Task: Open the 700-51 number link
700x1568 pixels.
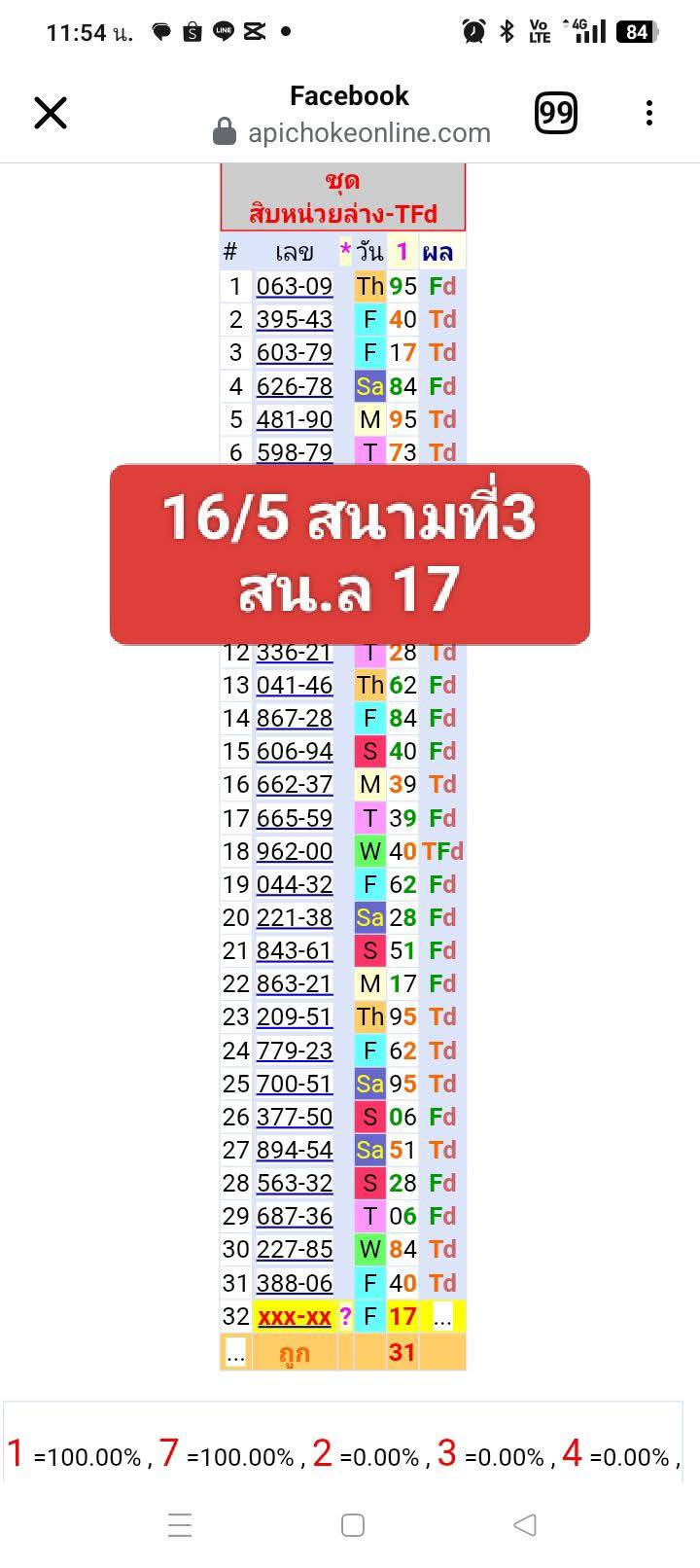Action: pos(294,1085)
